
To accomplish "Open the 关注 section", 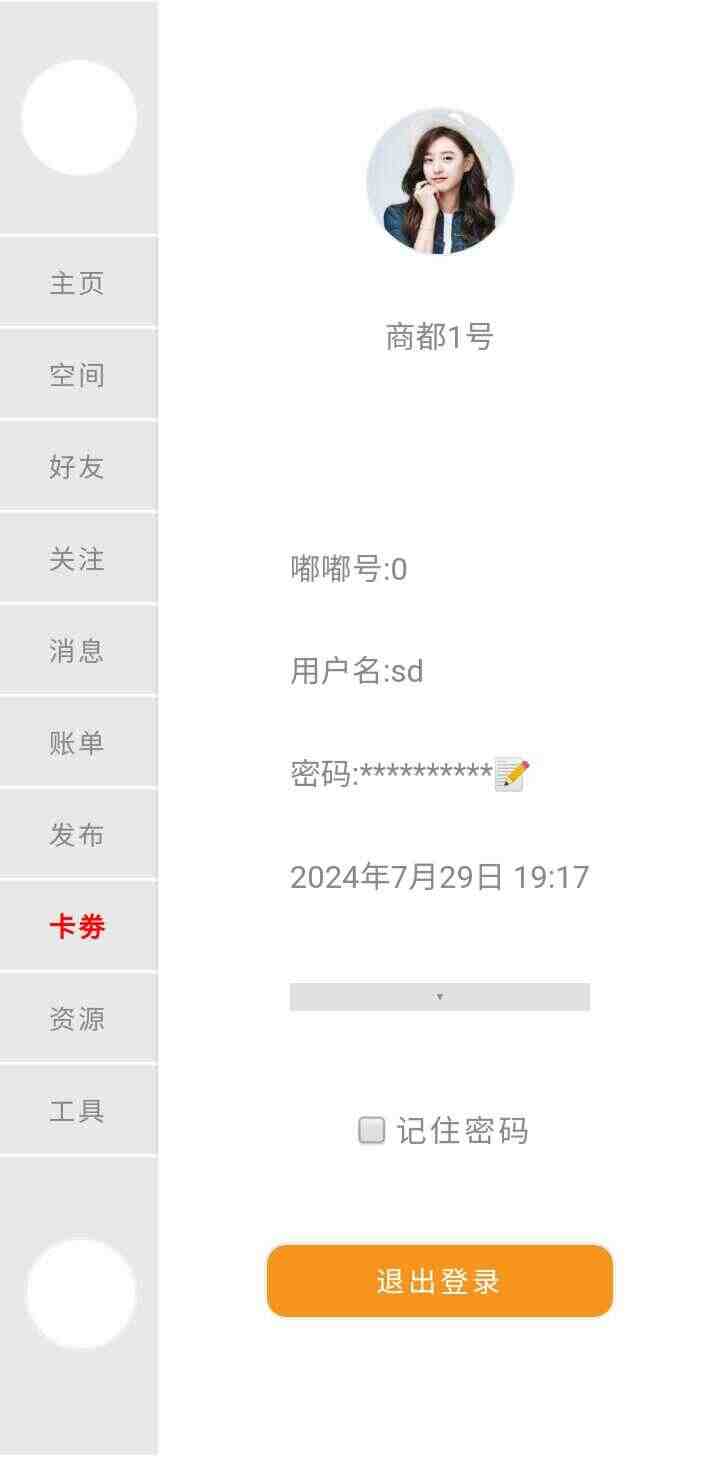I will coord(78,559).
